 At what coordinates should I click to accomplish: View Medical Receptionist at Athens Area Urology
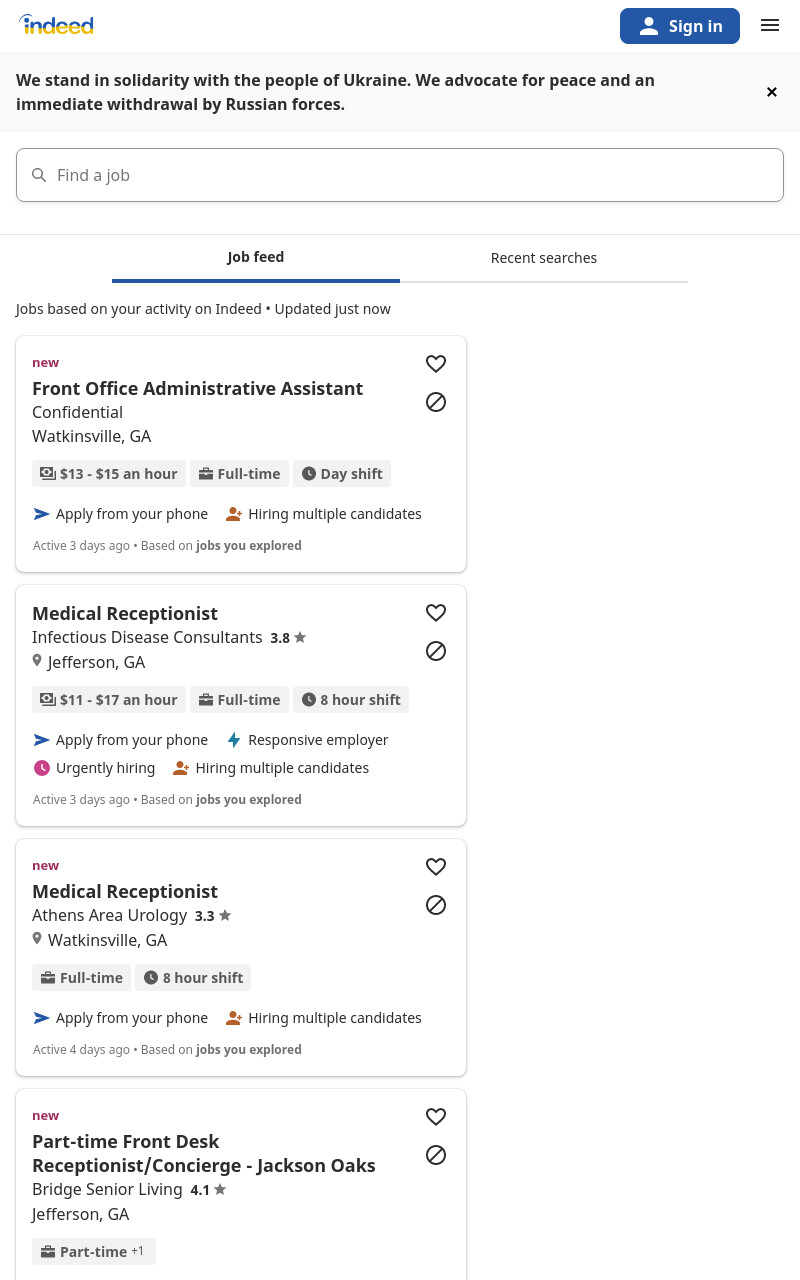tap(125, 891)
